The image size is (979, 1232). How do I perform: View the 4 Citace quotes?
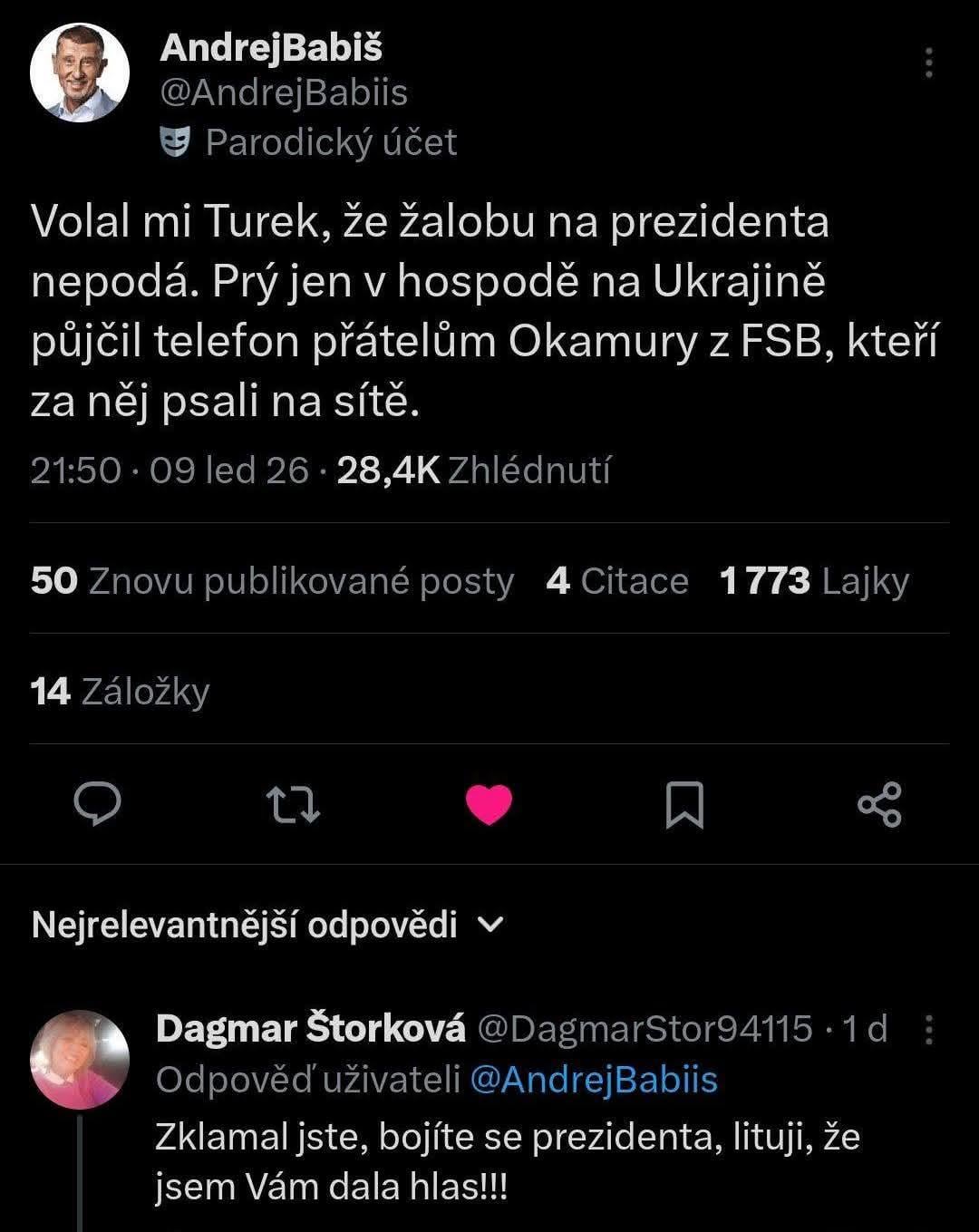pos(617,581)
